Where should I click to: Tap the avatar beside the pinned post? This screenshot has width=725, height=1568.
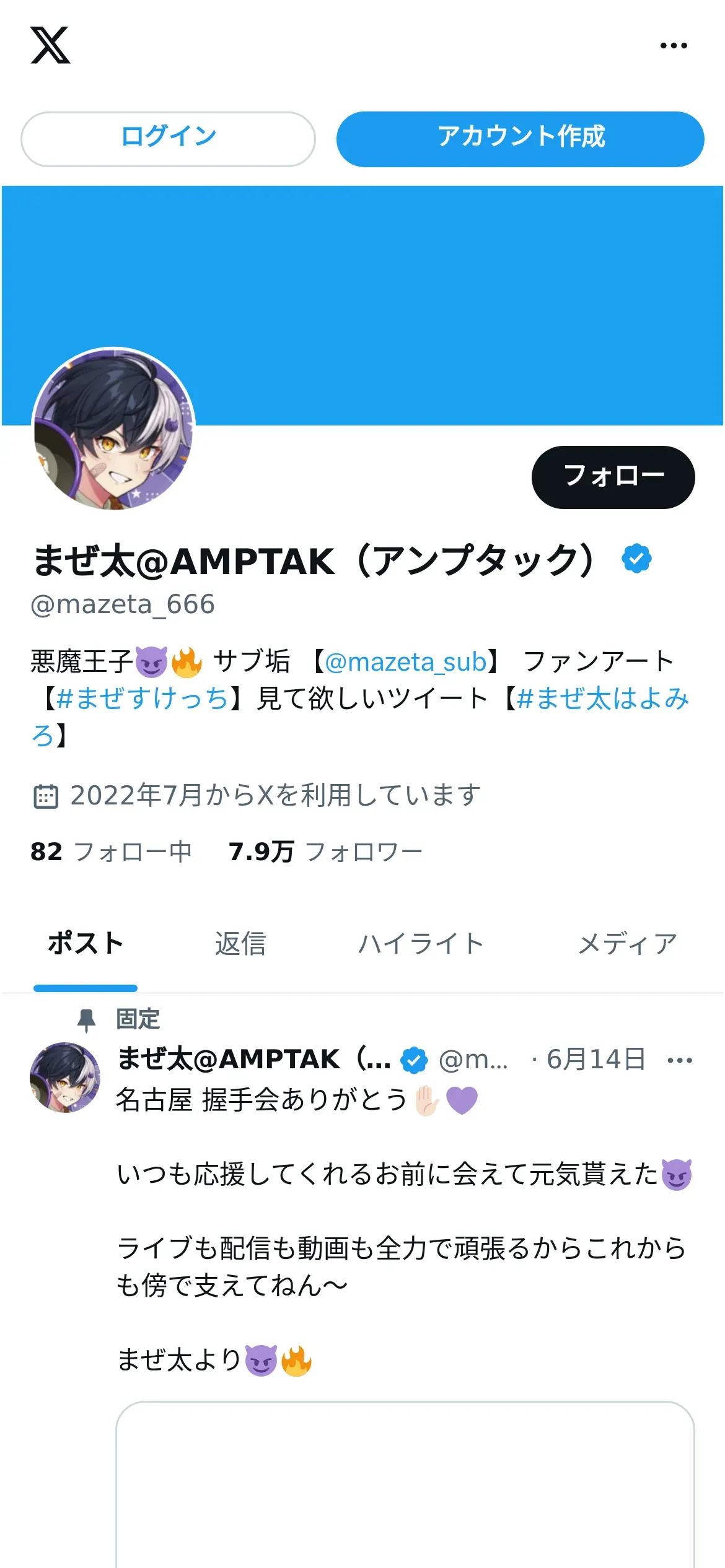coord(65,1078)
